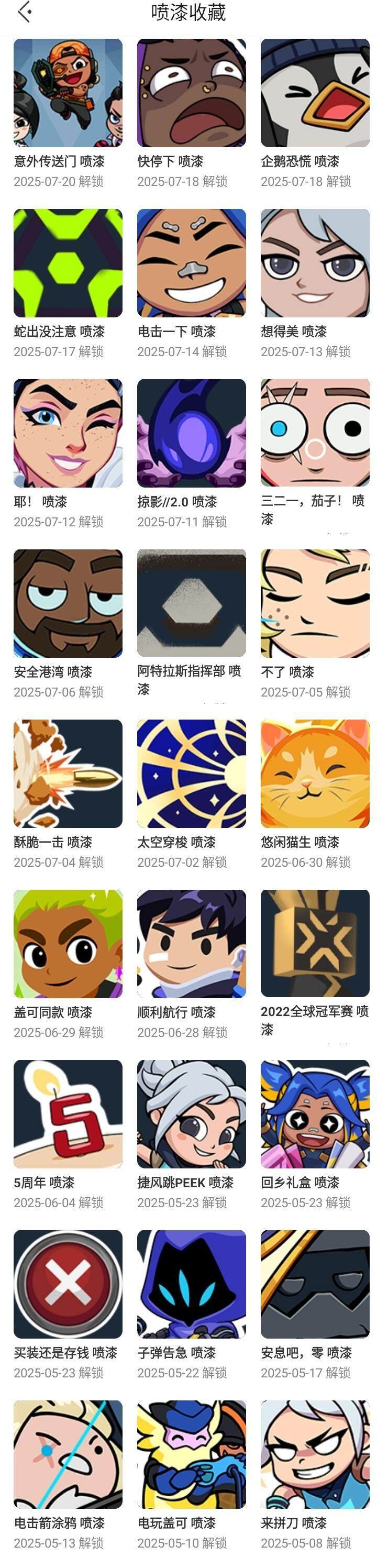View the 电击一下 spray

coord(191,263)
